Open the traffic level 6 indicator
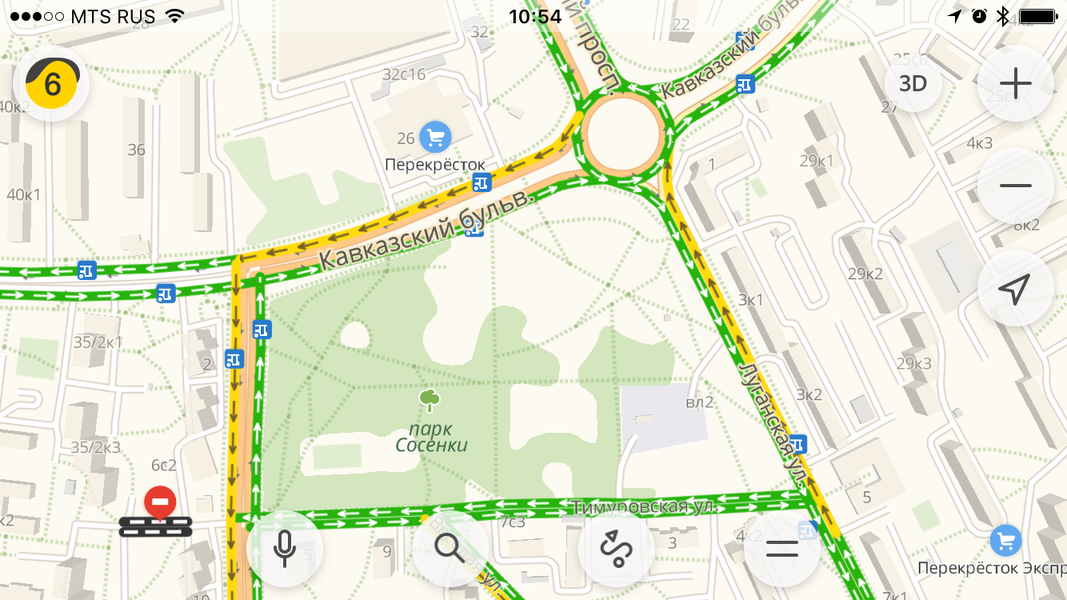The width and height of the screenshot is (1067, 600). (52, 84)
